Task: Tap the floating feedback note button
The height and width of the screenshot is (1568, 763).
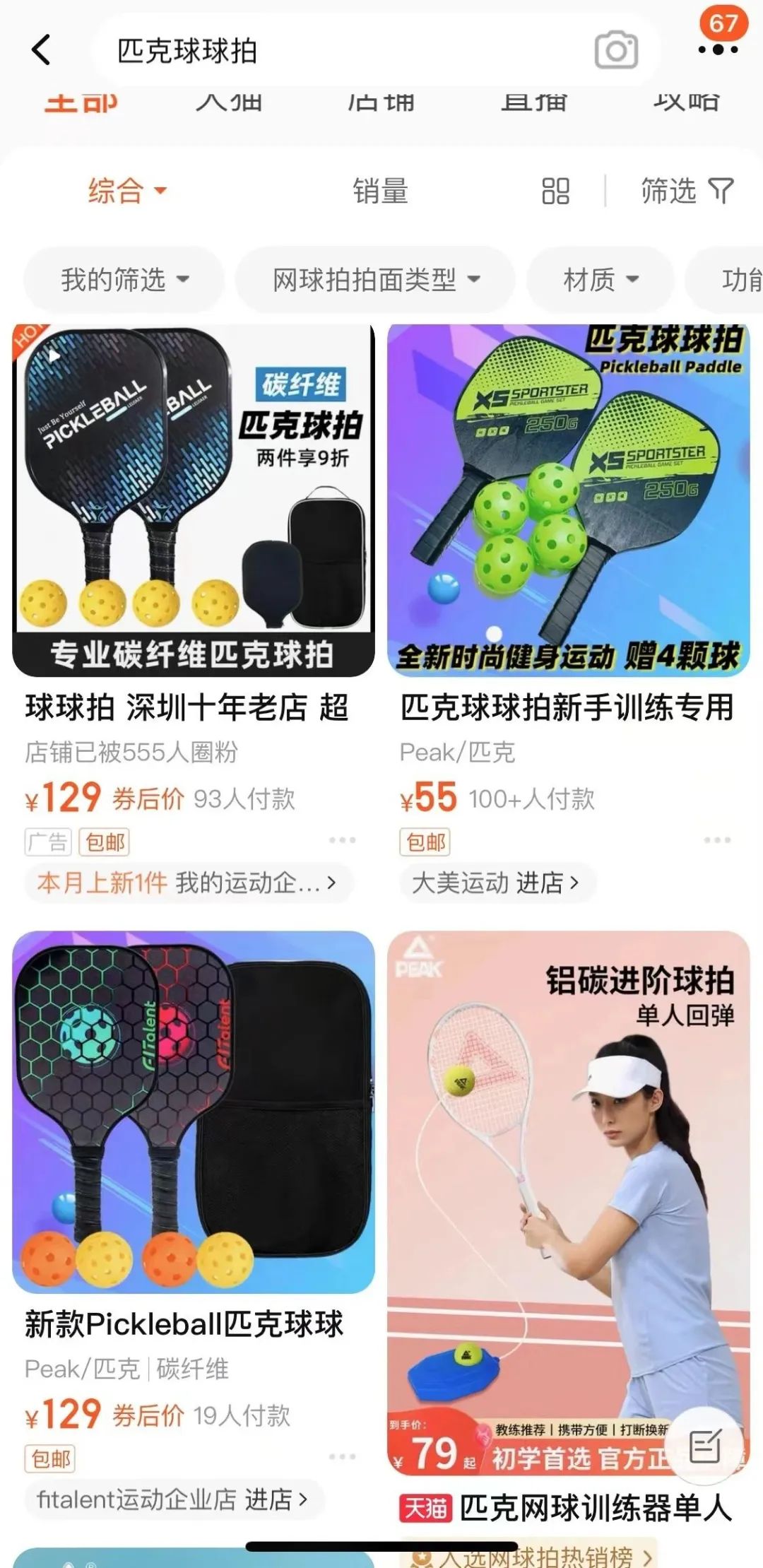Action: [704, 1446]
